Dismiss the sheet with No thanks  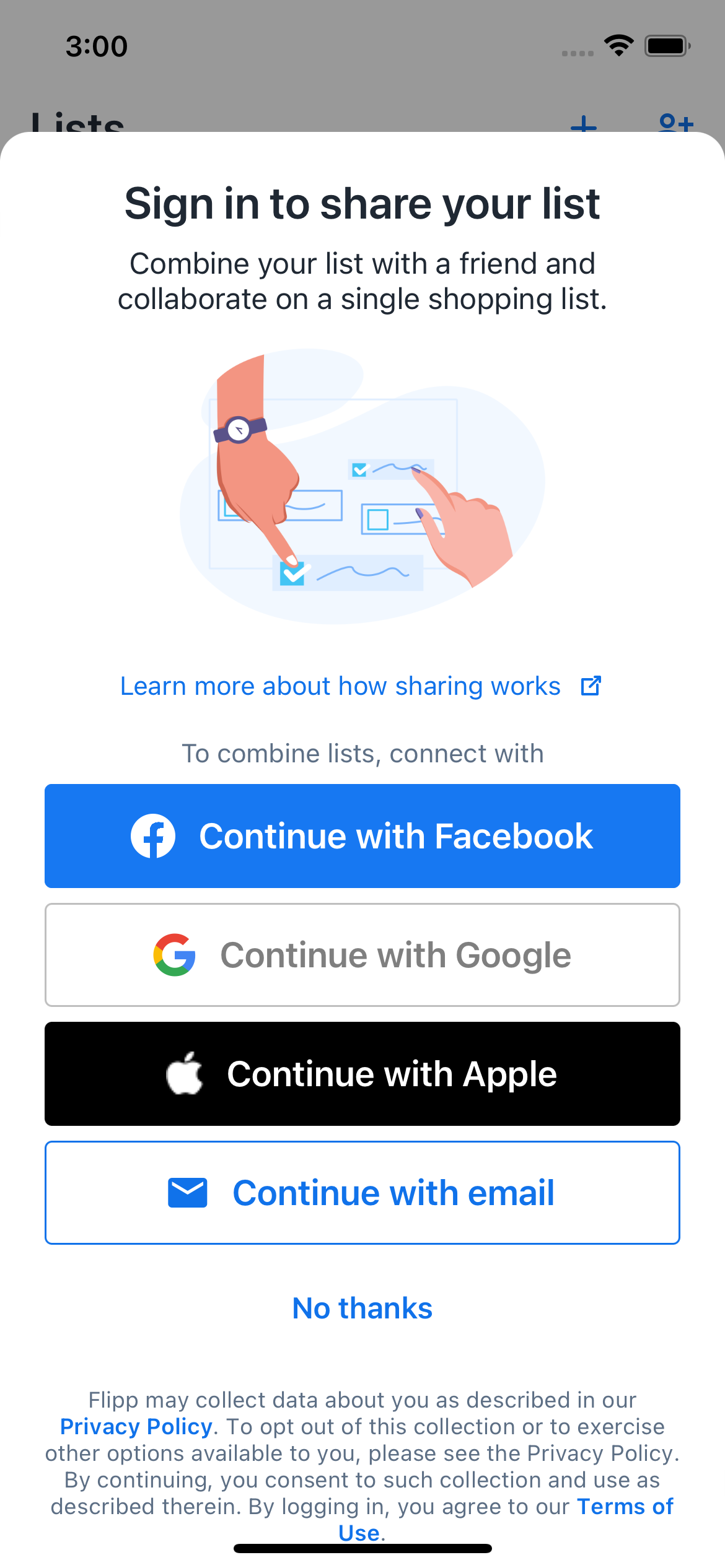coord(362,1309)
